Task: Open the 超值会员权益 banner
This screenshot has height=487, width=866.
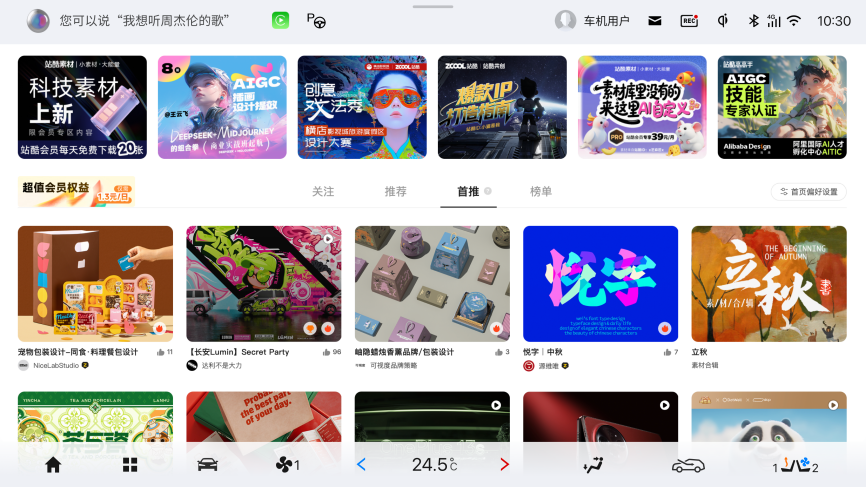Action: 76,191
